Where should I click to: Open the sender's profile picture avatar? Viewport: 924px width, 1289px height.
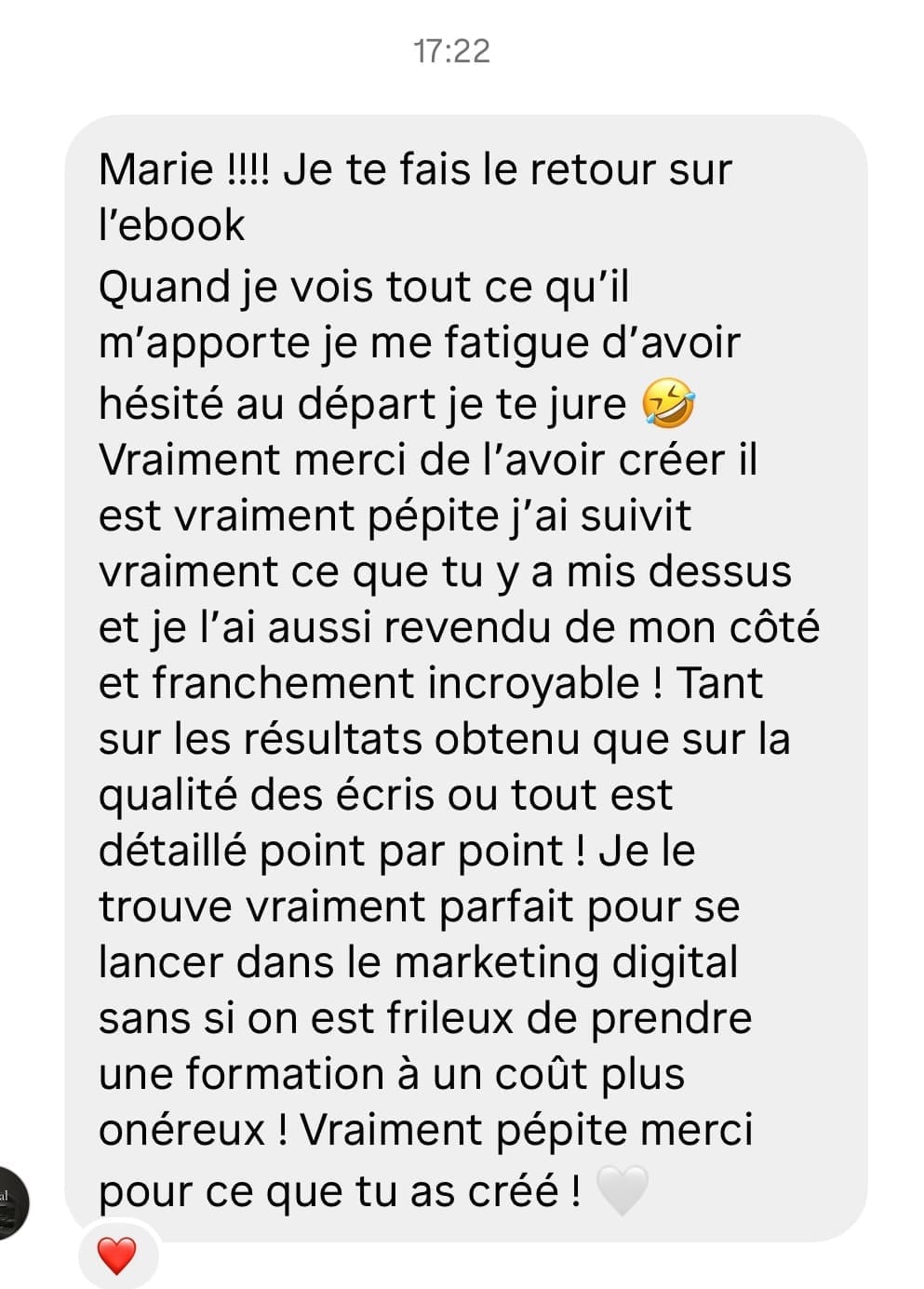click(x=11, y=1202)
